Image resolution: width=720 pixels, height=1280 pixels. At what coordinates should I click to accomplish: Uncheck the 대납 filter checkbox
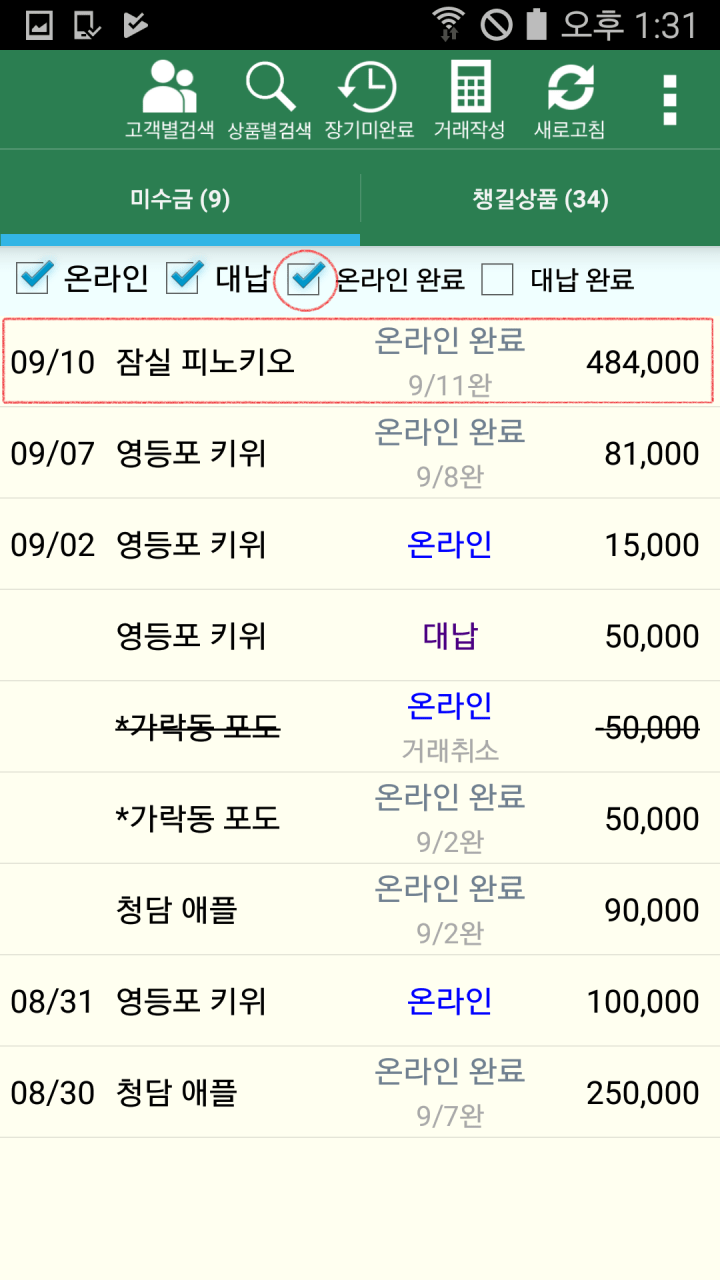[183, 279]
